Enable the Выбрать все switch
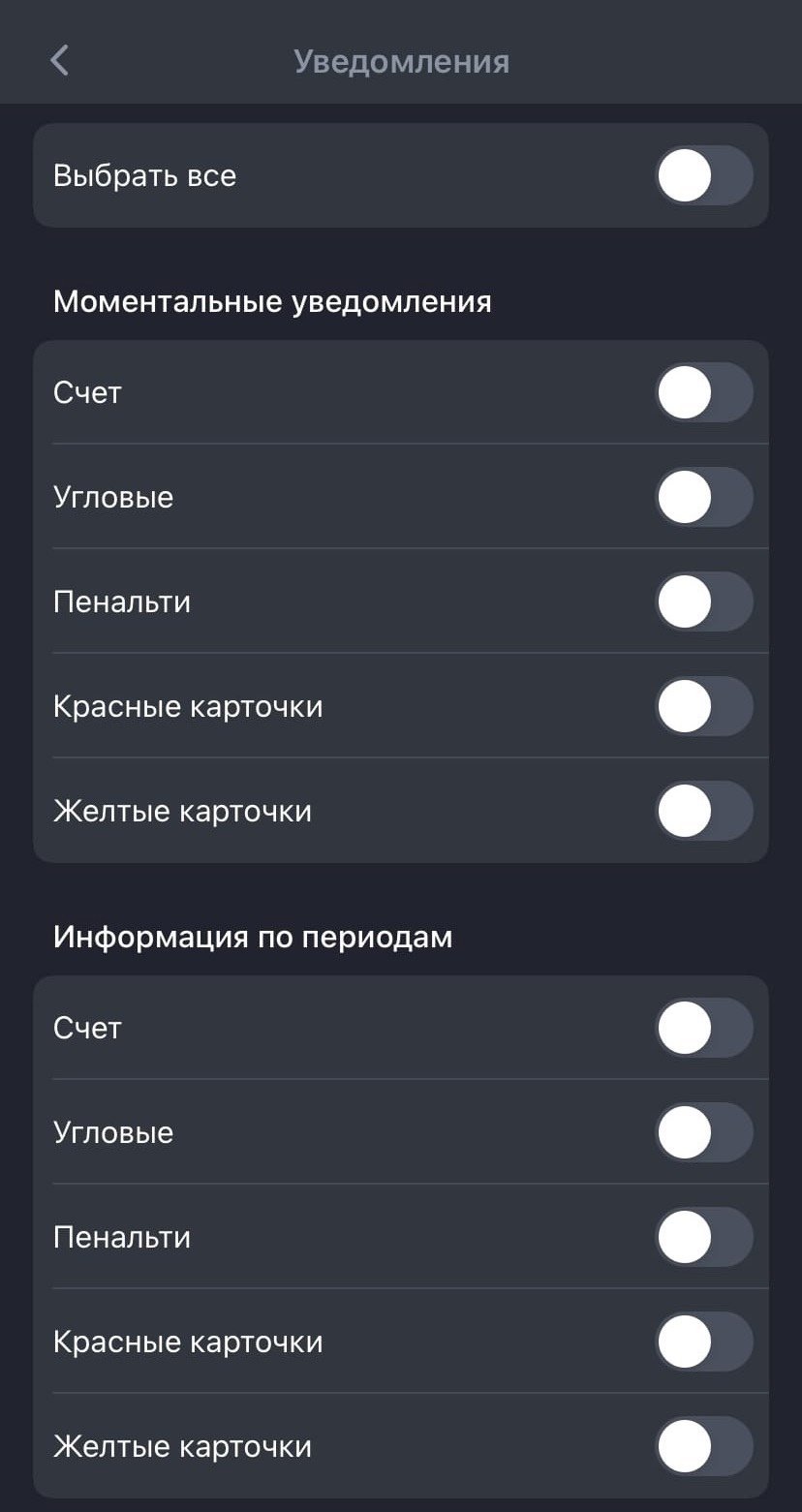 pyautogui.click(x=703, y=176)
